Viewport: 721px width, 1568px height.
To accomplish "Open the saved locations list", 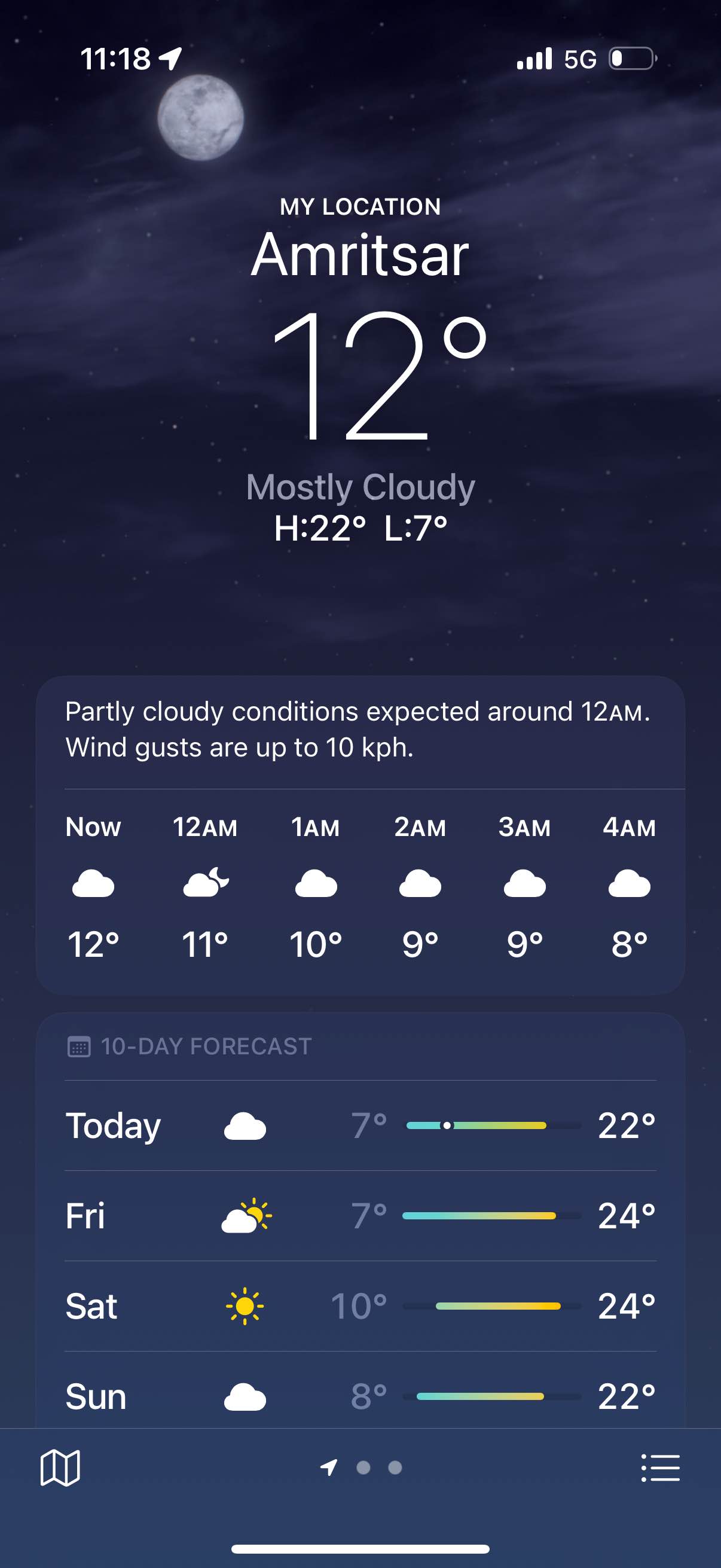I will (x=660, y=1468).
